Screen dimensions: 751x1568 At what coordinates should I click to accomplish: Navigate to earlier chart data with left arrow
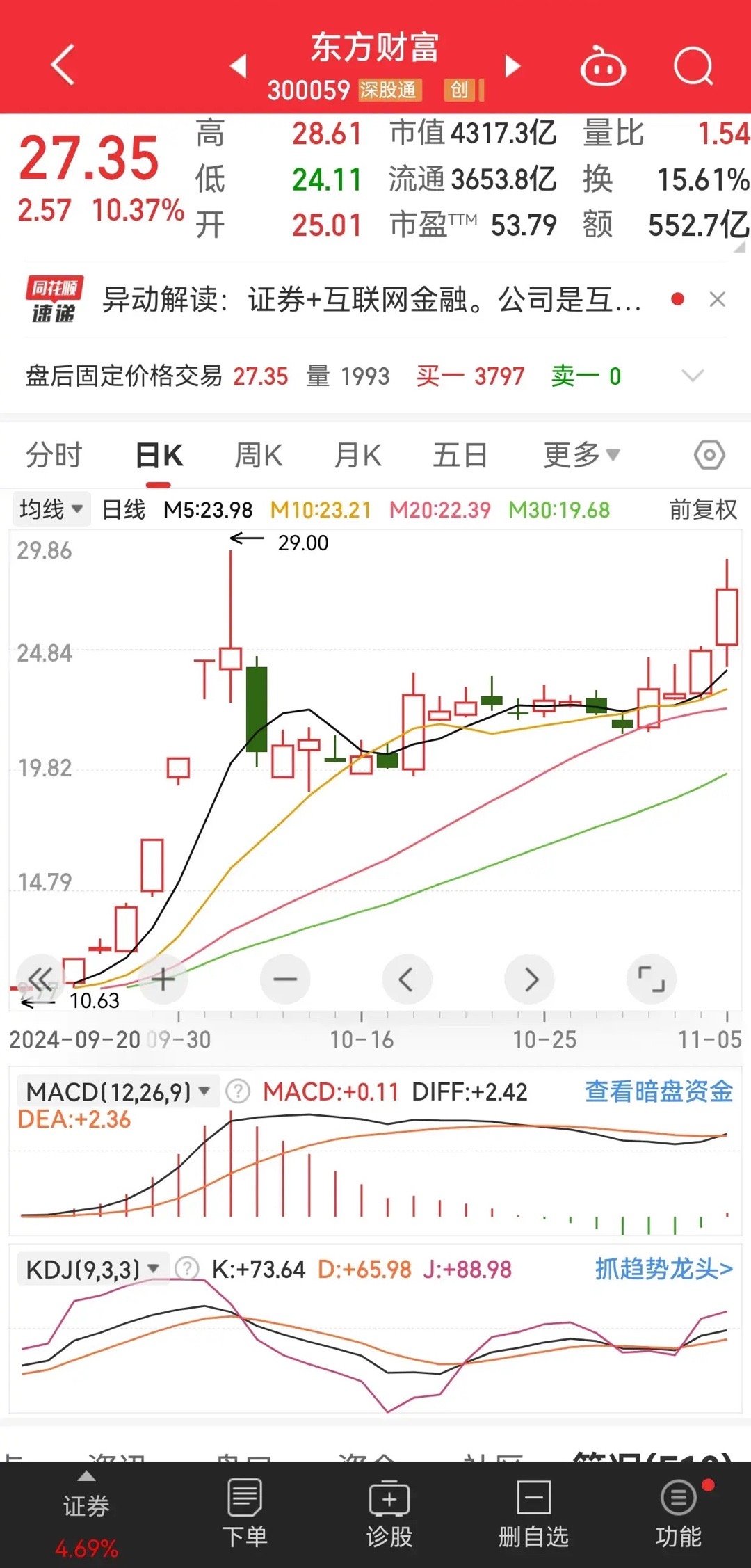407,978
